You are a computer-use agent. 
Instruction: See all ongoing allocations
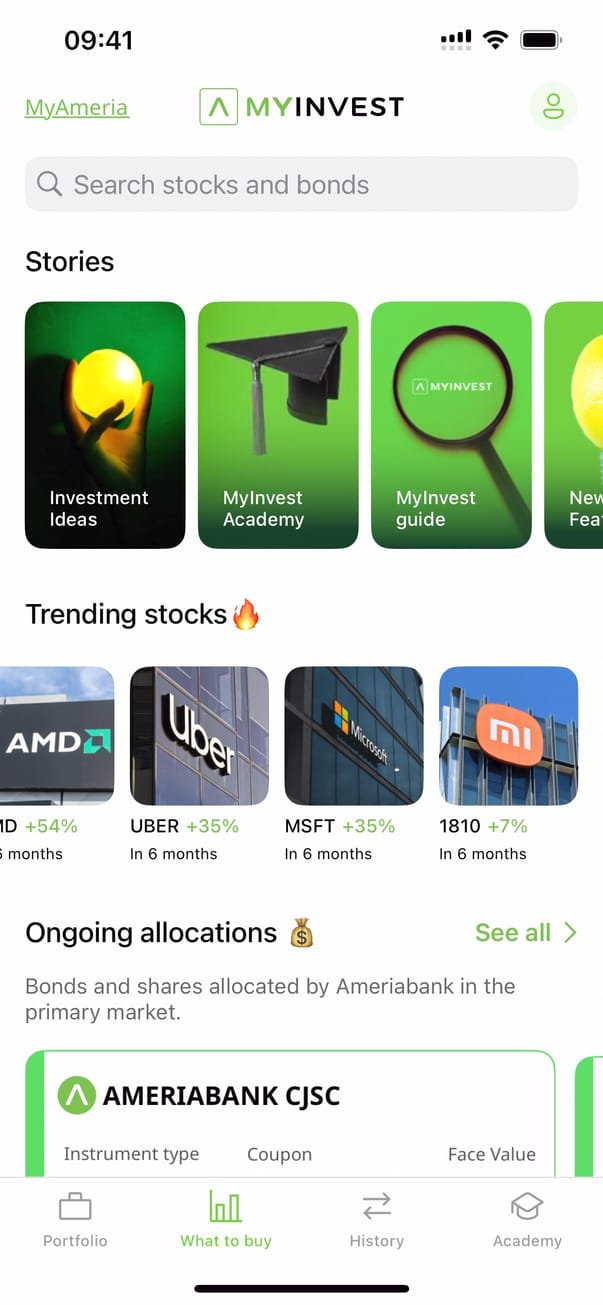coord(526,933)
